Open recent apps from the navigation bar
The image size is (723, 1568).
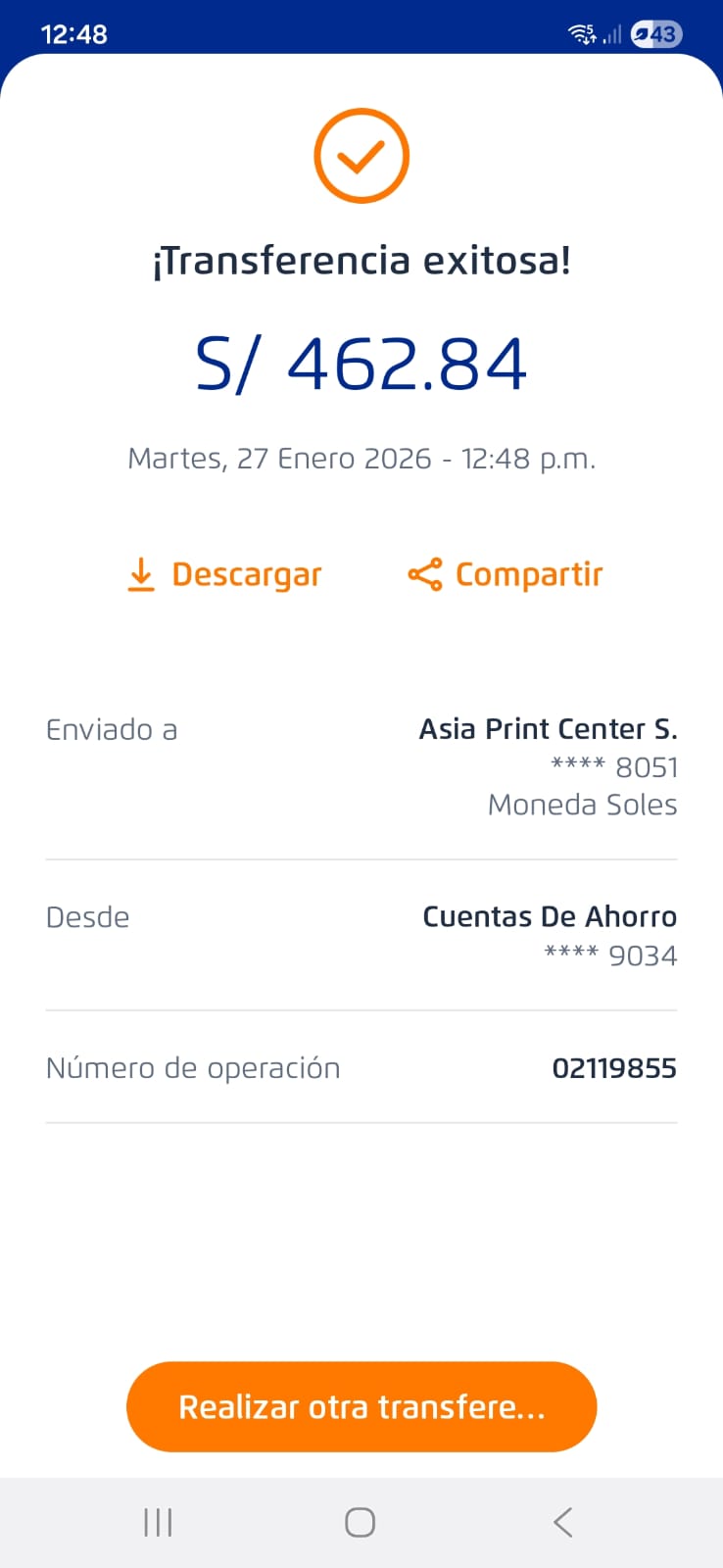158,1522
